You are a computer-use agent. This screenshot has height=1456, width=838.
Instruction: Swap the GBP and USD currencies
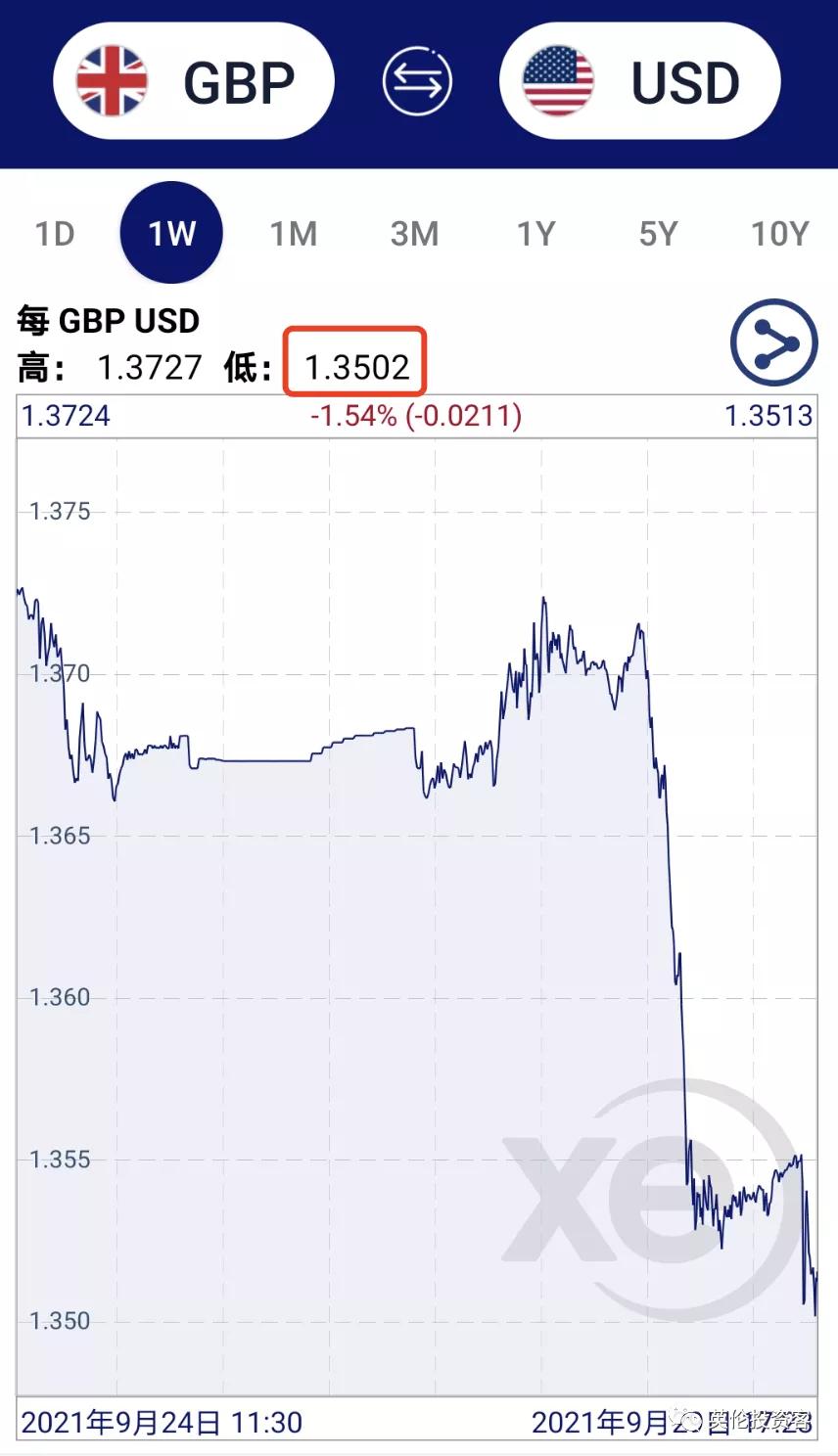417,81
